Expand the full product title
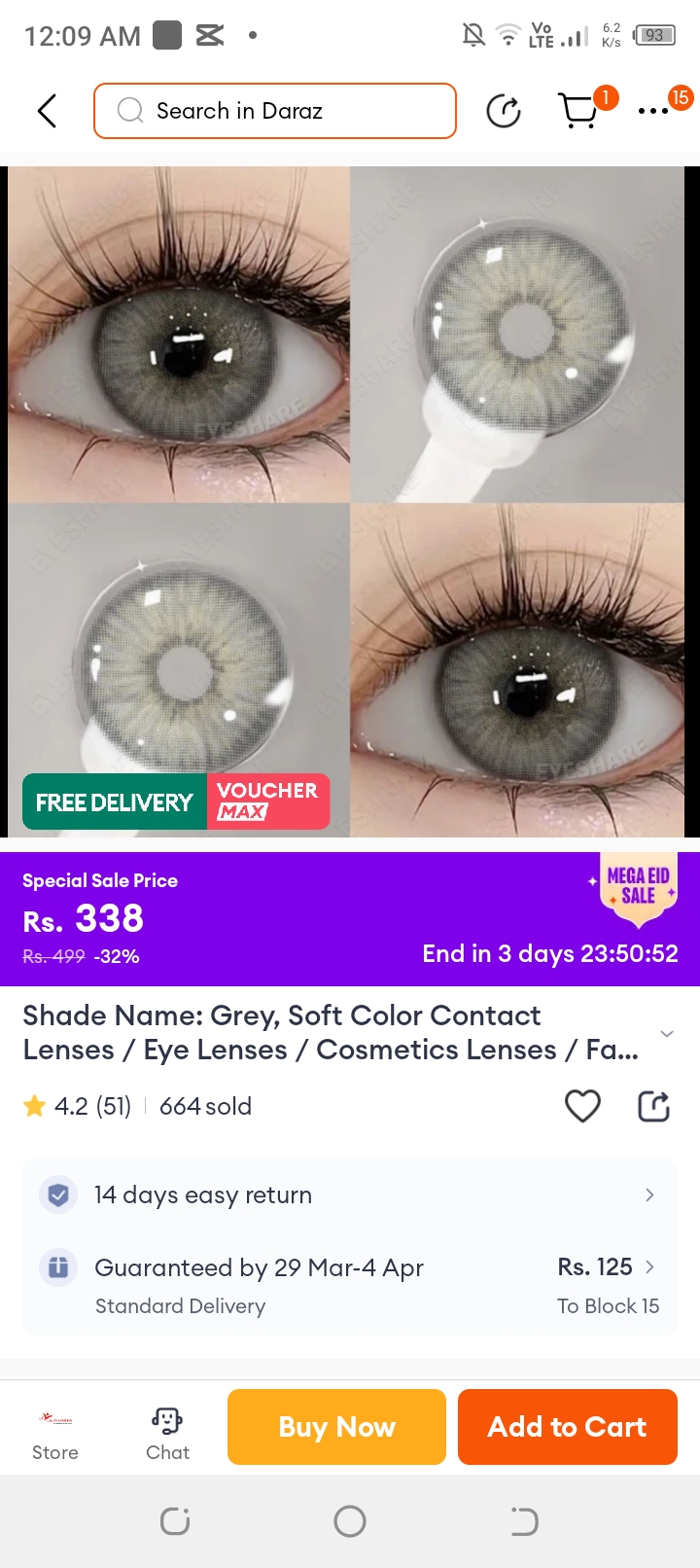The image size is (700, 1568). tap(667, 1033)
